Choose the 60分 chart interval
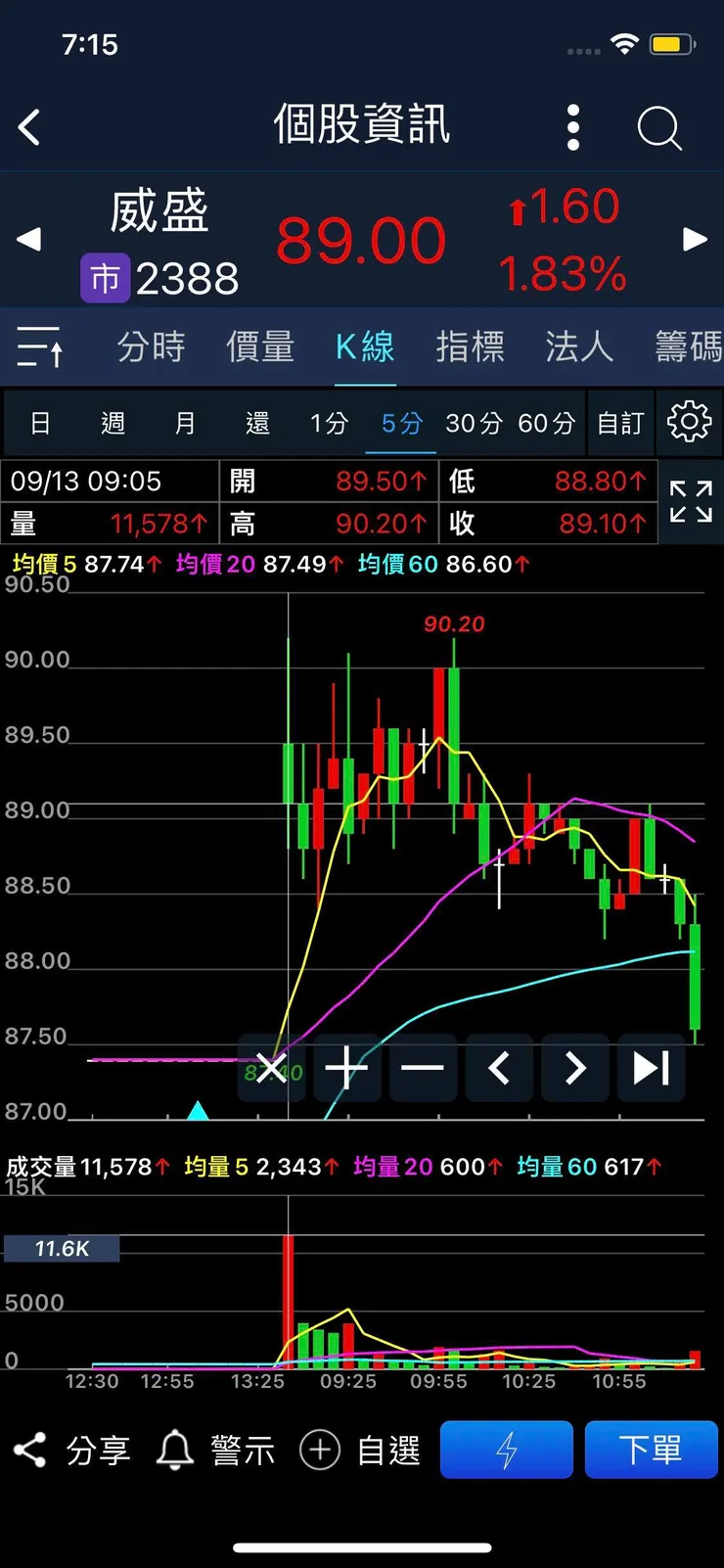 (x=546, y=423)
